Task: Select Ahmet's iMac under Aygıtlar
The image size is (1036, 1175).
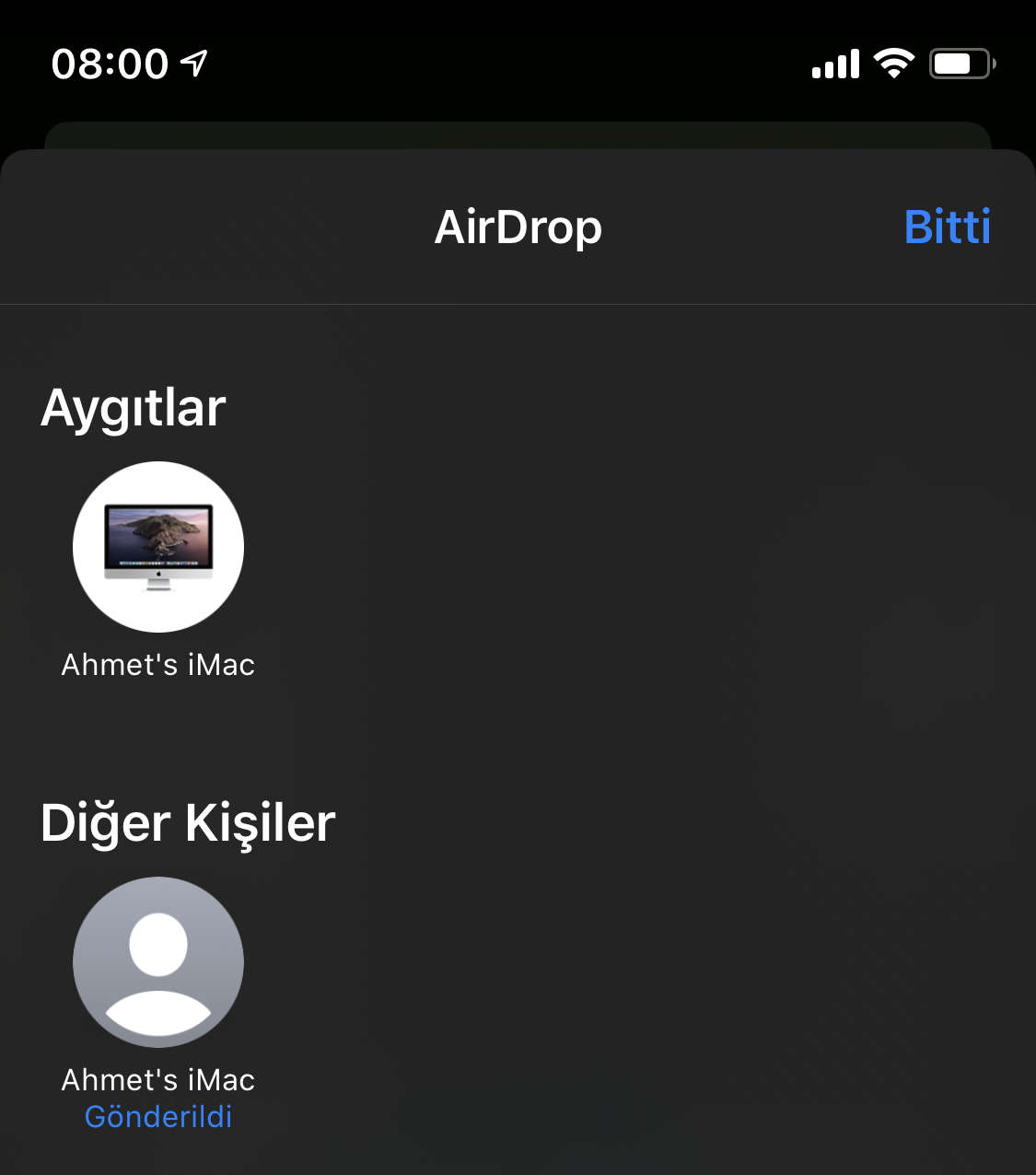Action: tap(158, 547)
